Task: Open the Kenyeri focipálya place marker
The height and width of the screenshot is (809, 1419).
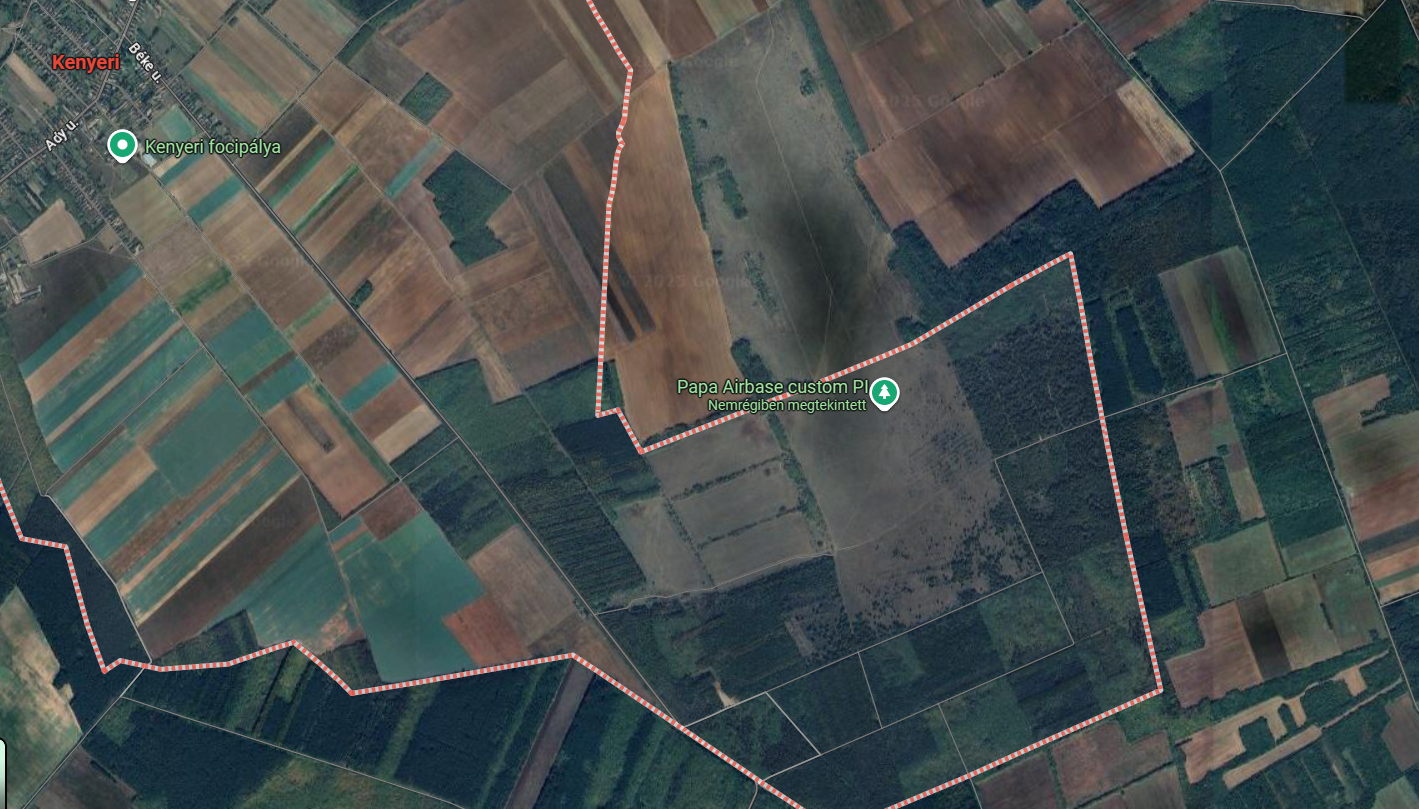Action: 122,146
